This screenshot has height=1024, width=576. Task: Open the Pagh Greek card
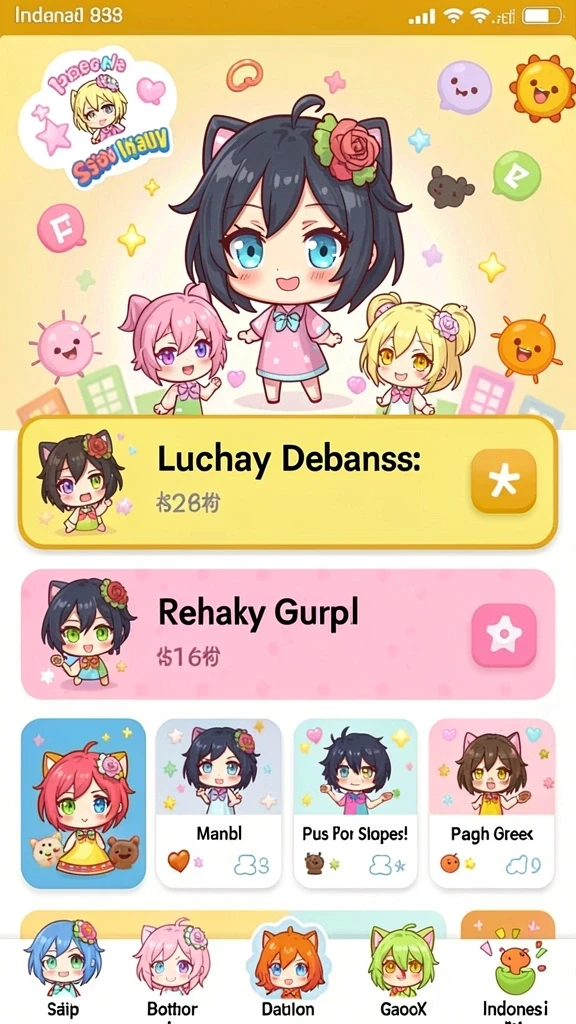point(492,803)
